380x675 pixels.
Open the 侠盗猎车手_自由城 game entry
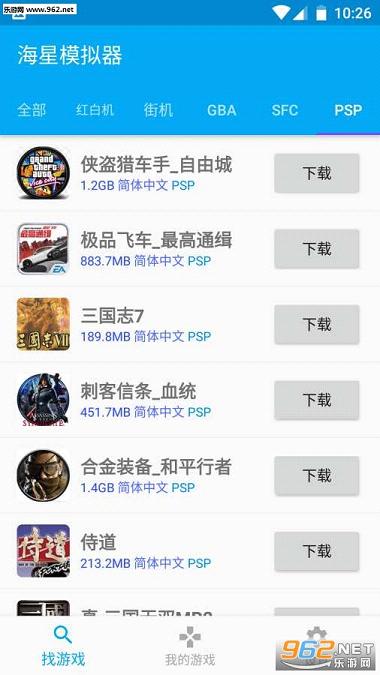[190, 173]
